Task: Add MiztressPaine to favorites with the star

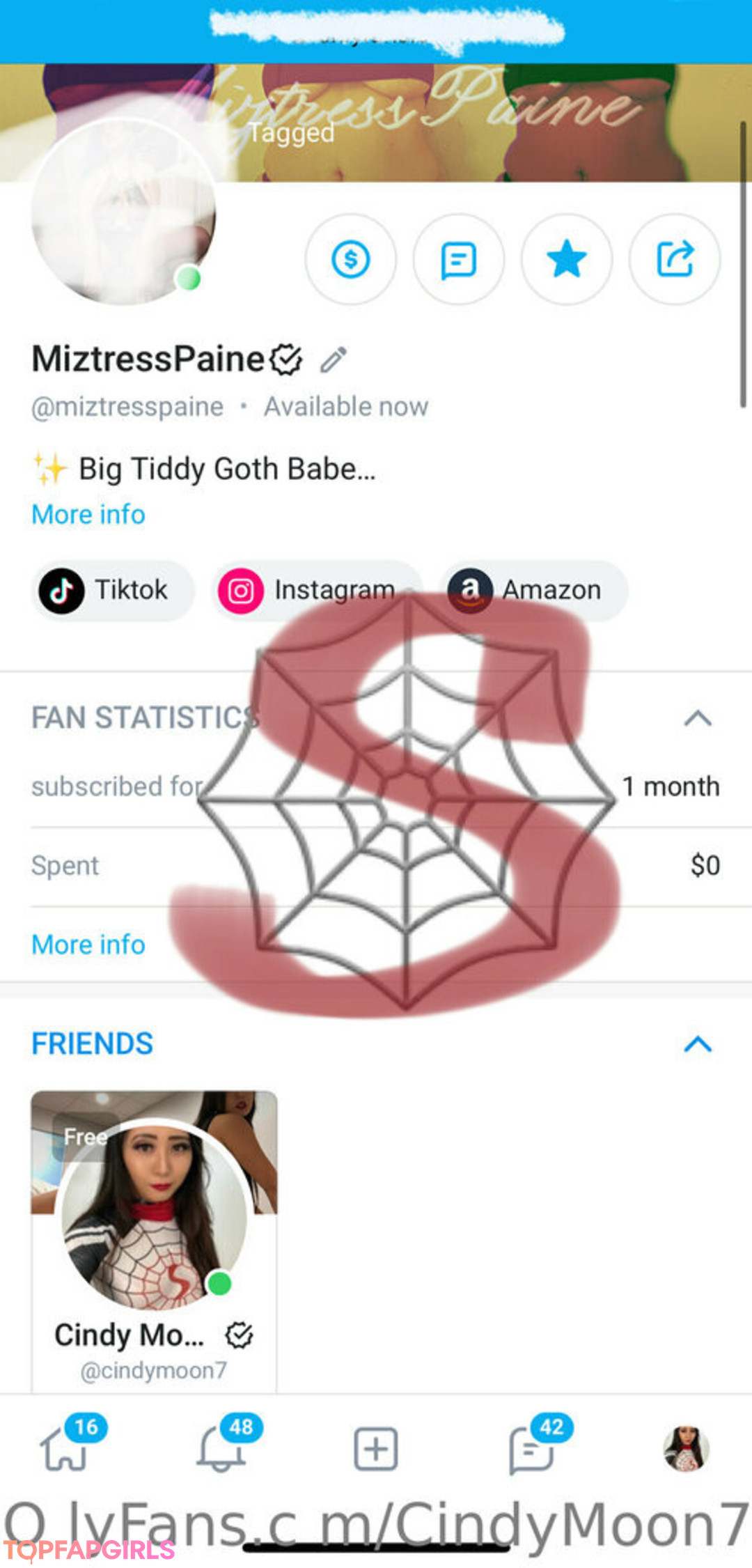Action: click(x=566, y=259)
